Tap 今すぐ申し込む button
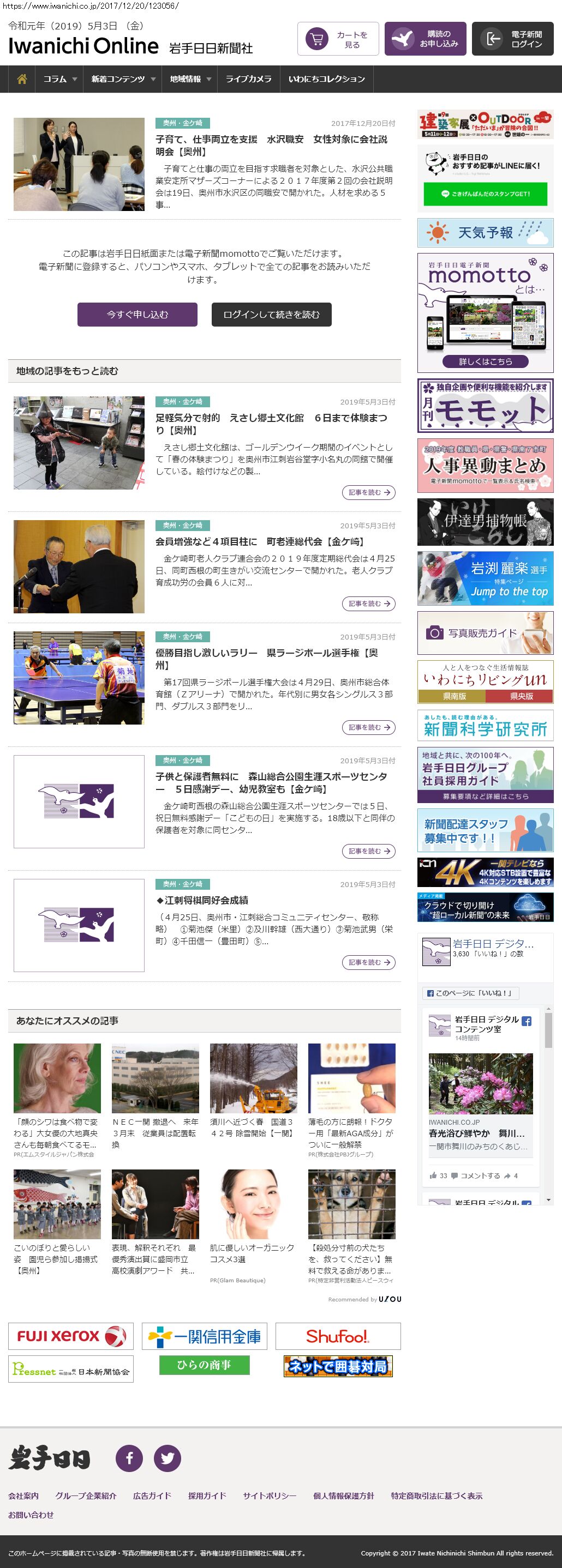Viewport: 562px width, 1568px height. pyautogui.click(x=137, y=315)
